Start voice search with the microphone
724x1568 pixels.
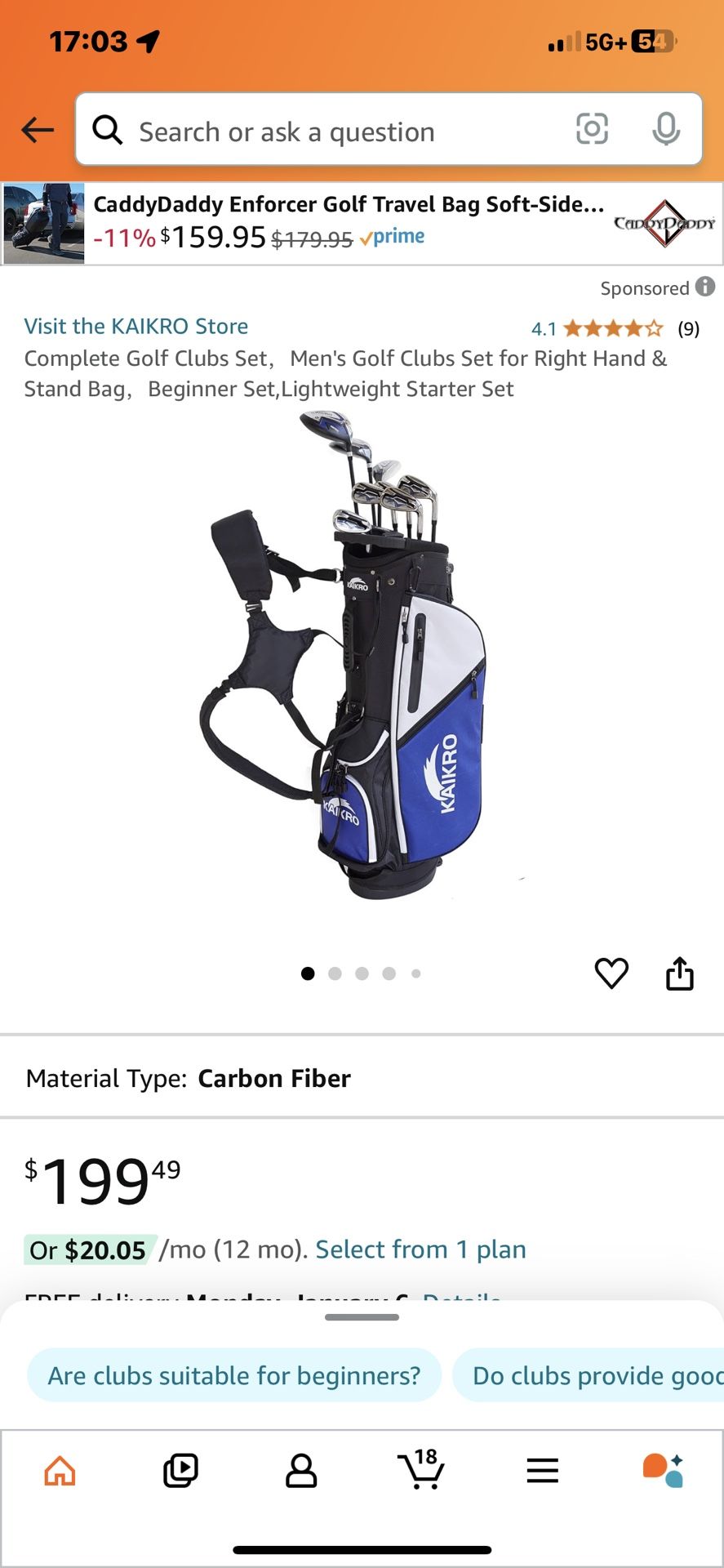coord(666,129)
